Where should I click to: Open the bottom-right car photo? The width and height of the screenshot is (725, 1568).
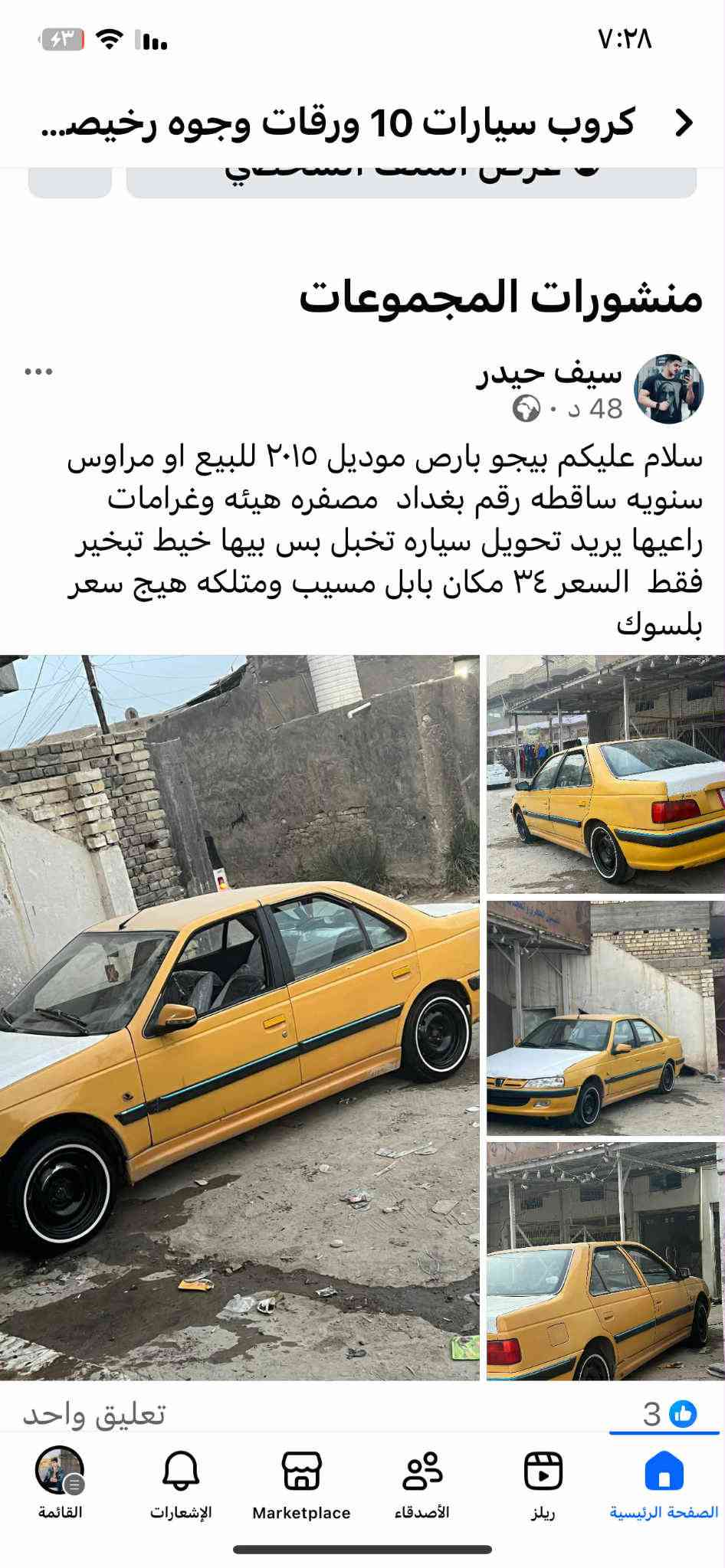pyautogui.click(x=605, y=1261)
